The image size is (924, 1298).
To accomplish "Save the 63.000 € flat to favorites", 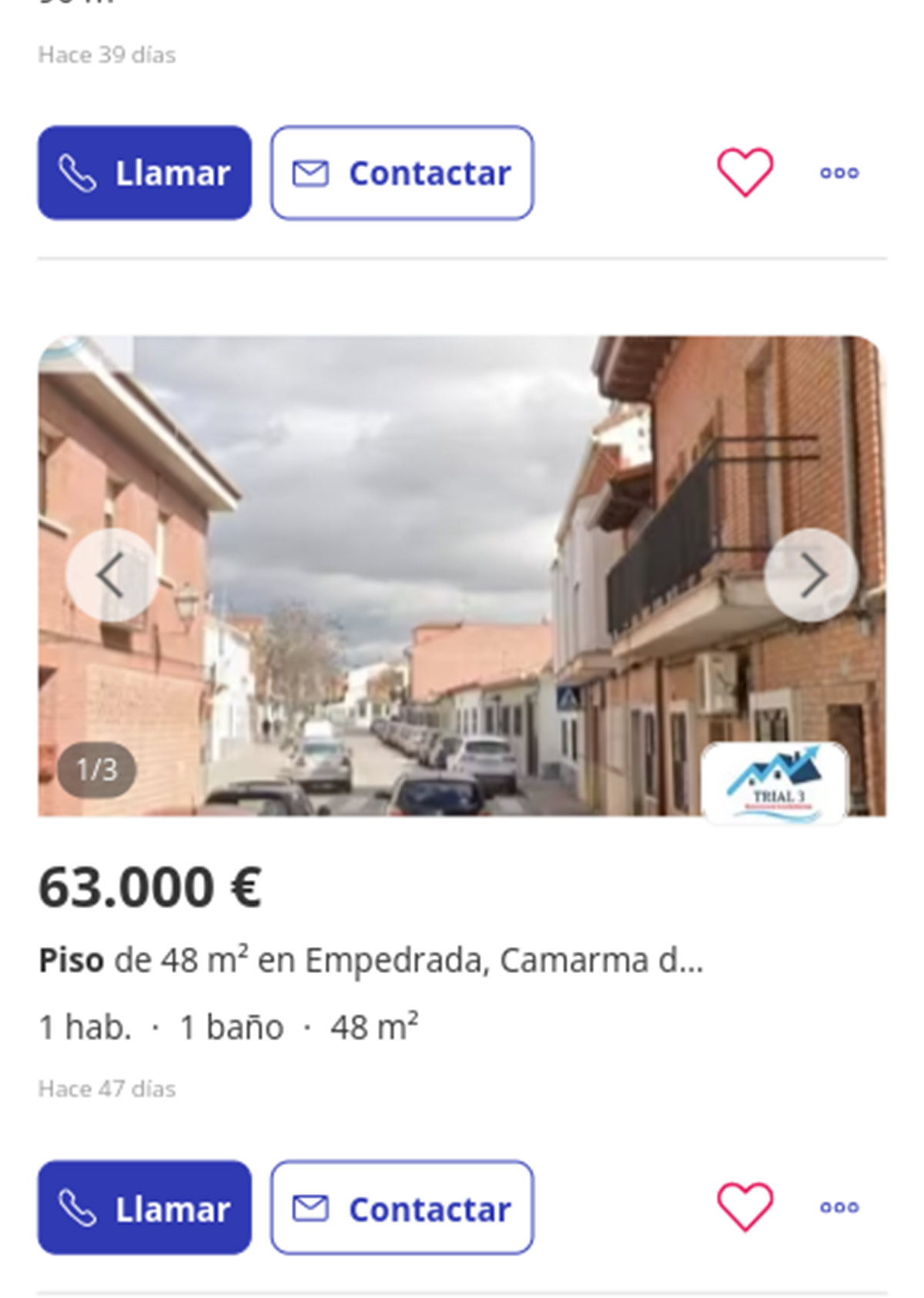I will [x=745, y=1207].
